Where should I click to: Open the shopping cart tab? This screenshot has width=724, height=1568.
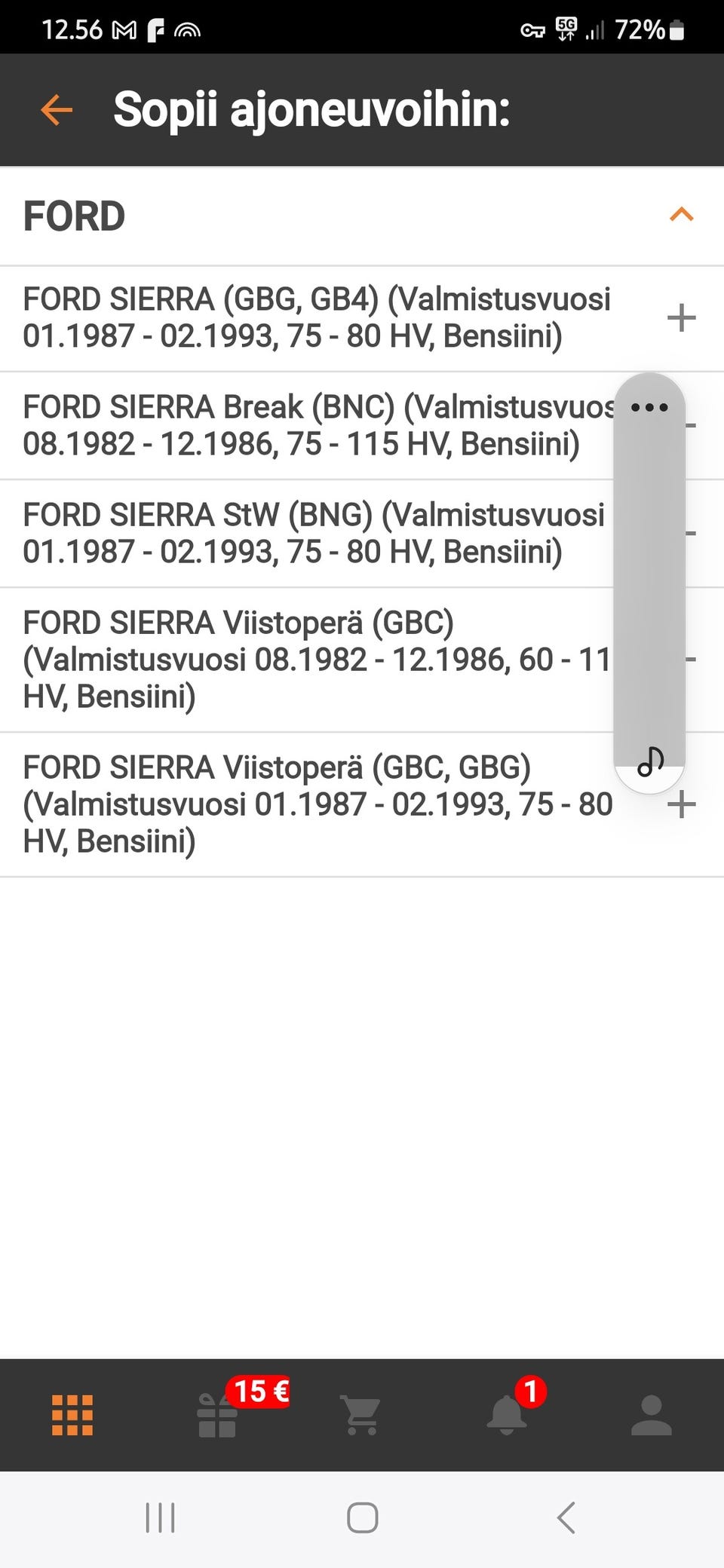[x=361, y=1415]
